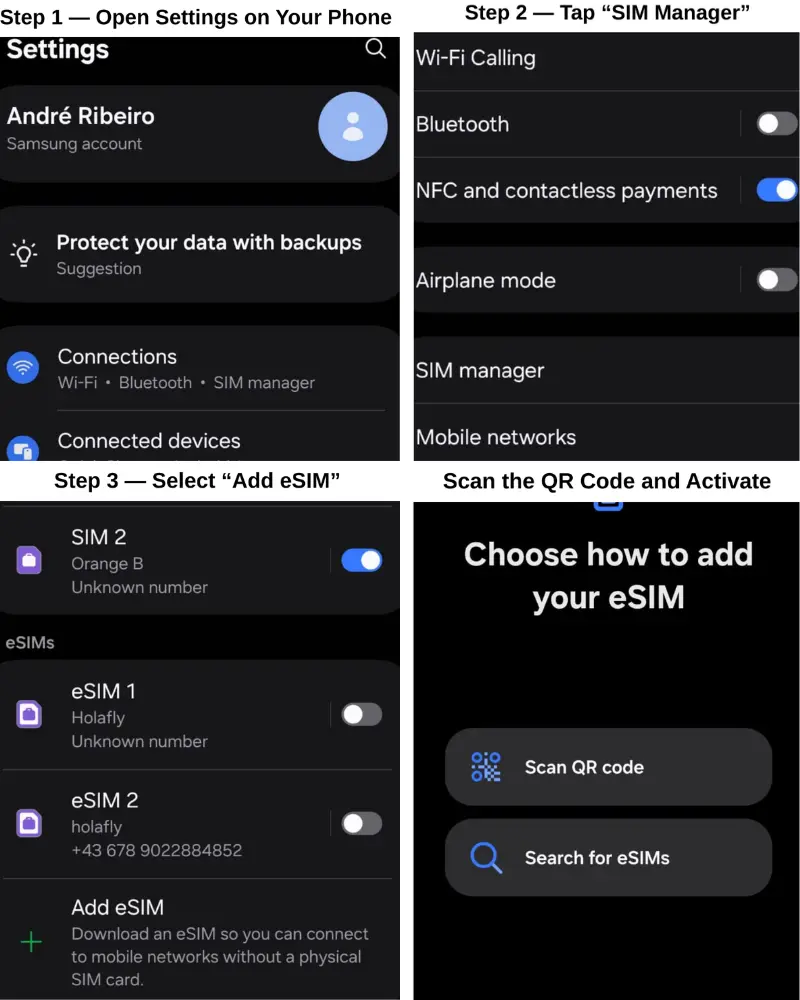The height and width of the screenshot is (1000, 800).
Task: Click the QR code icon on Scan QR code
Action: click(484, 766)
